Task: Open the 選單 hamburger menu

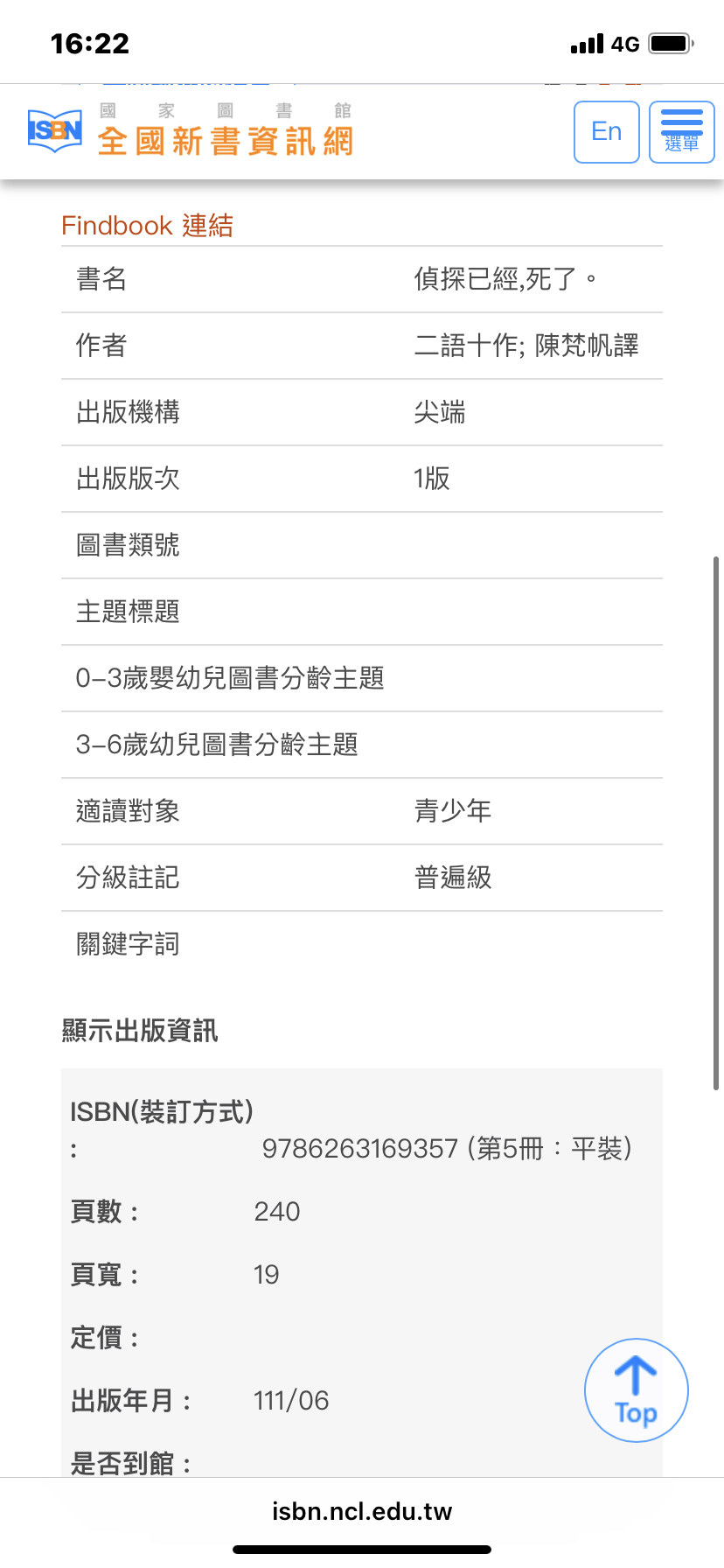Action: coord(682,132)
